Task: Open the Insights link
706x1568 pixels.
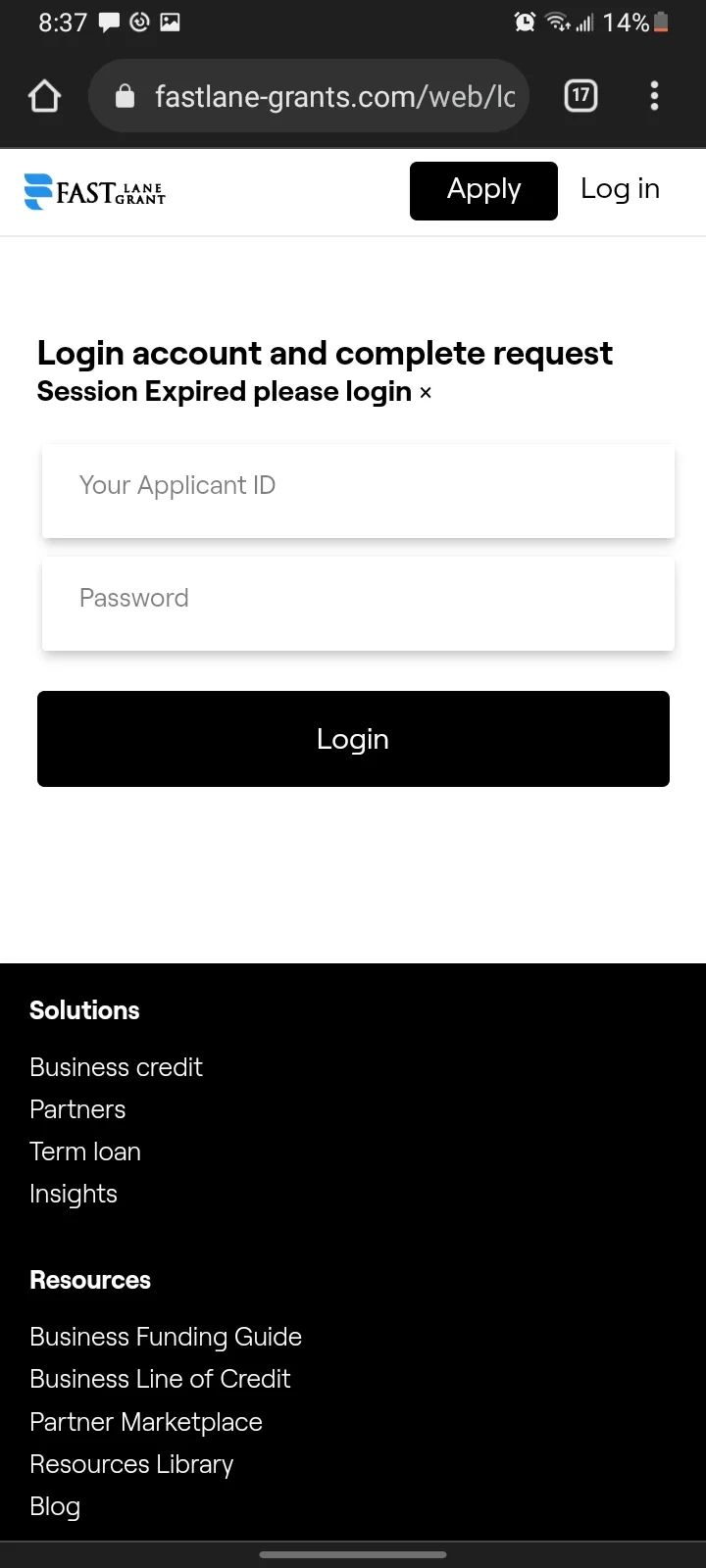Action: pyautogui.click(x=74, y=1194)
